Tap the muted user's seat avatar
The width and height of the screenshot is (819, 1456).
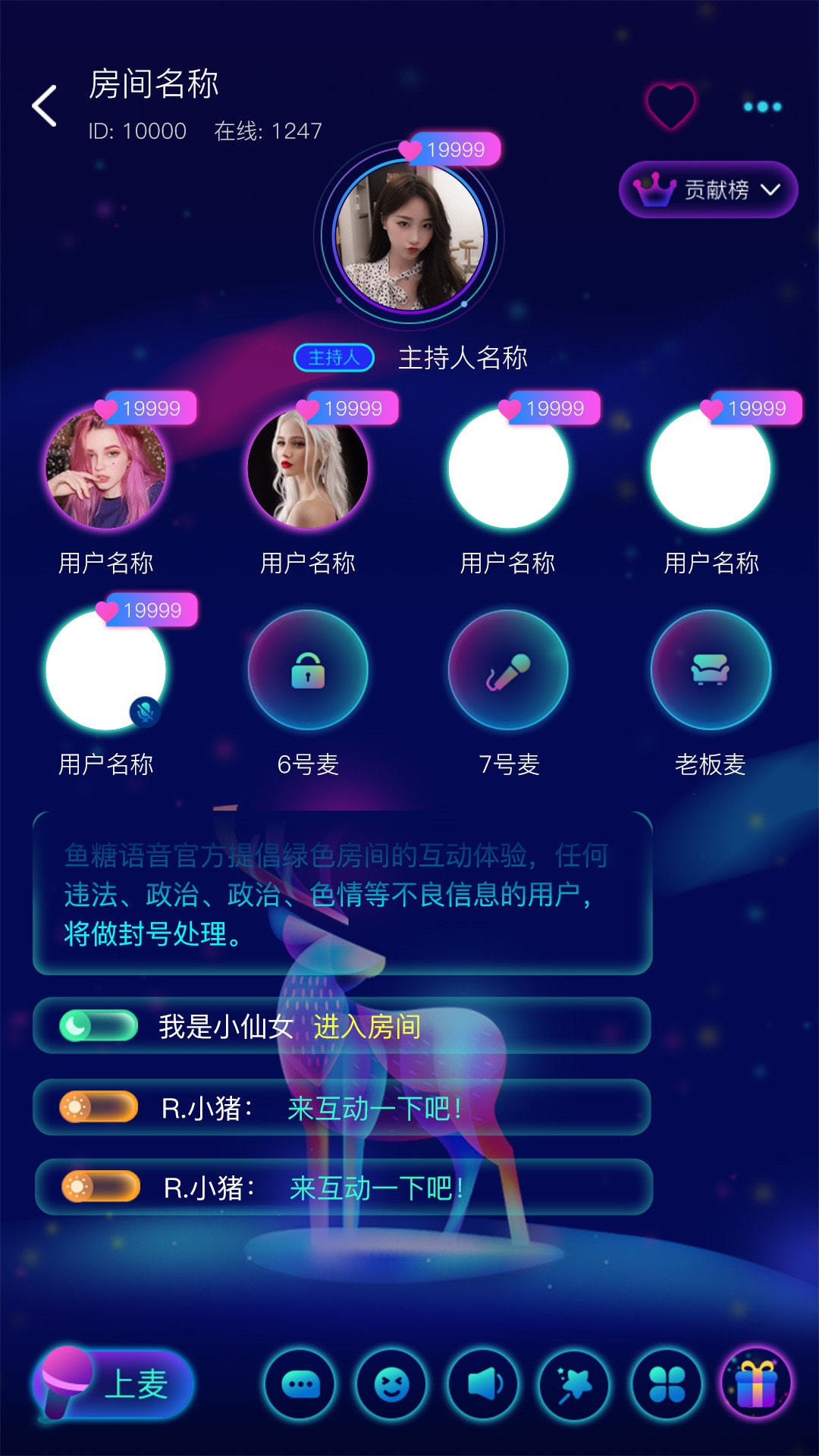[x=106, y=670]
